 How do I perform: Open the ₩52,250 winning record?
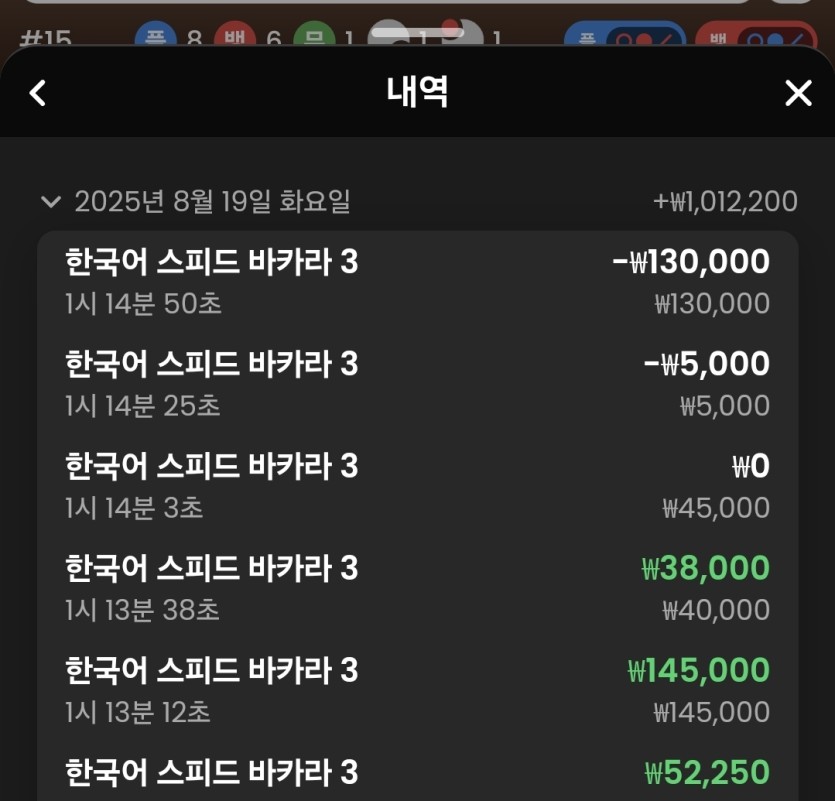click(417, 776)
